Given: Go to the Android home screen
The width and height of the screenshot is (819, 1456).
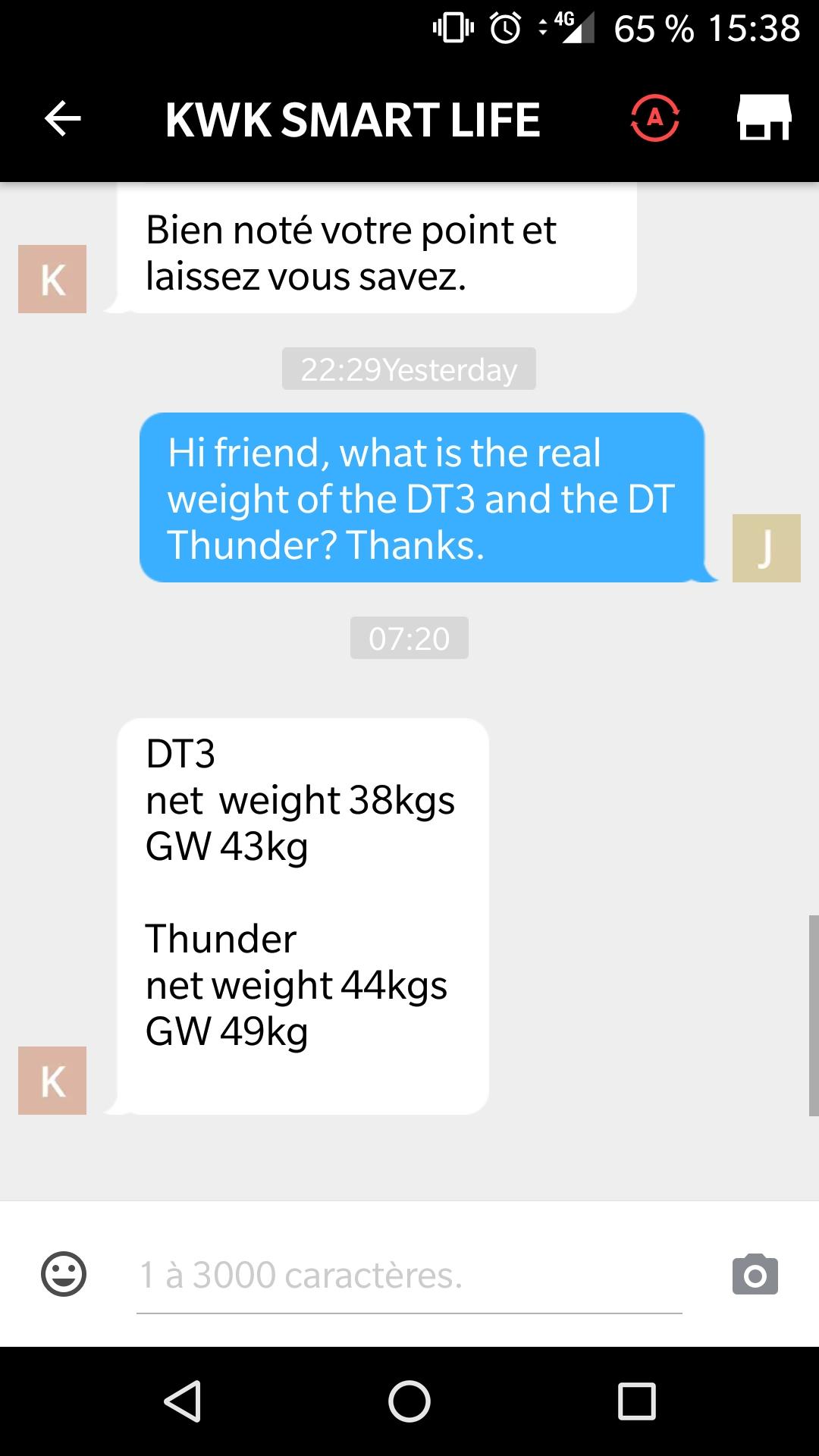Looking at the screenshot, I should (x=409, y=1401).
